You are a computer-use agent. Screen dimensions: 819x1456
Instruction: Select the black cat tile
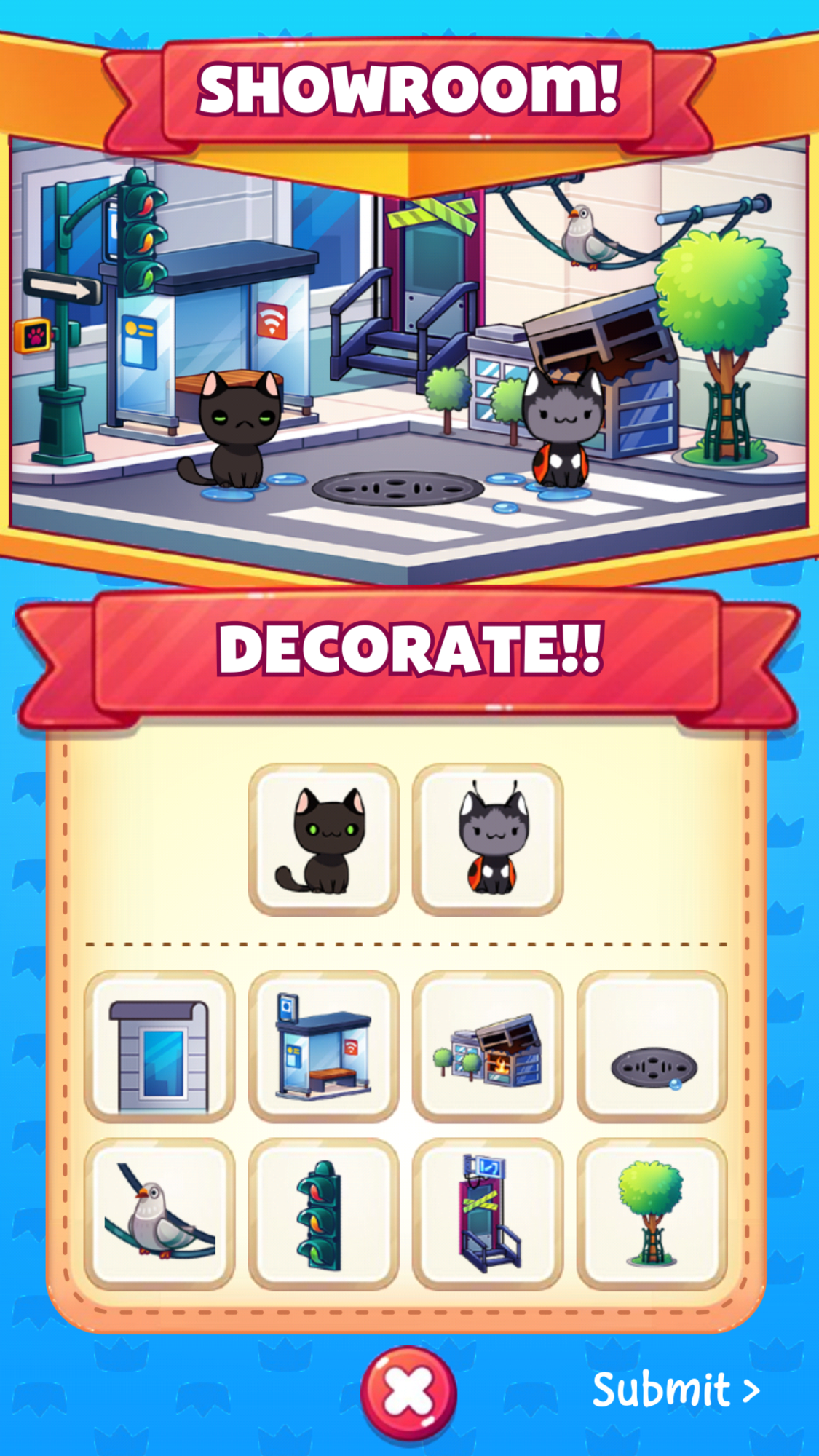[323, 839]
